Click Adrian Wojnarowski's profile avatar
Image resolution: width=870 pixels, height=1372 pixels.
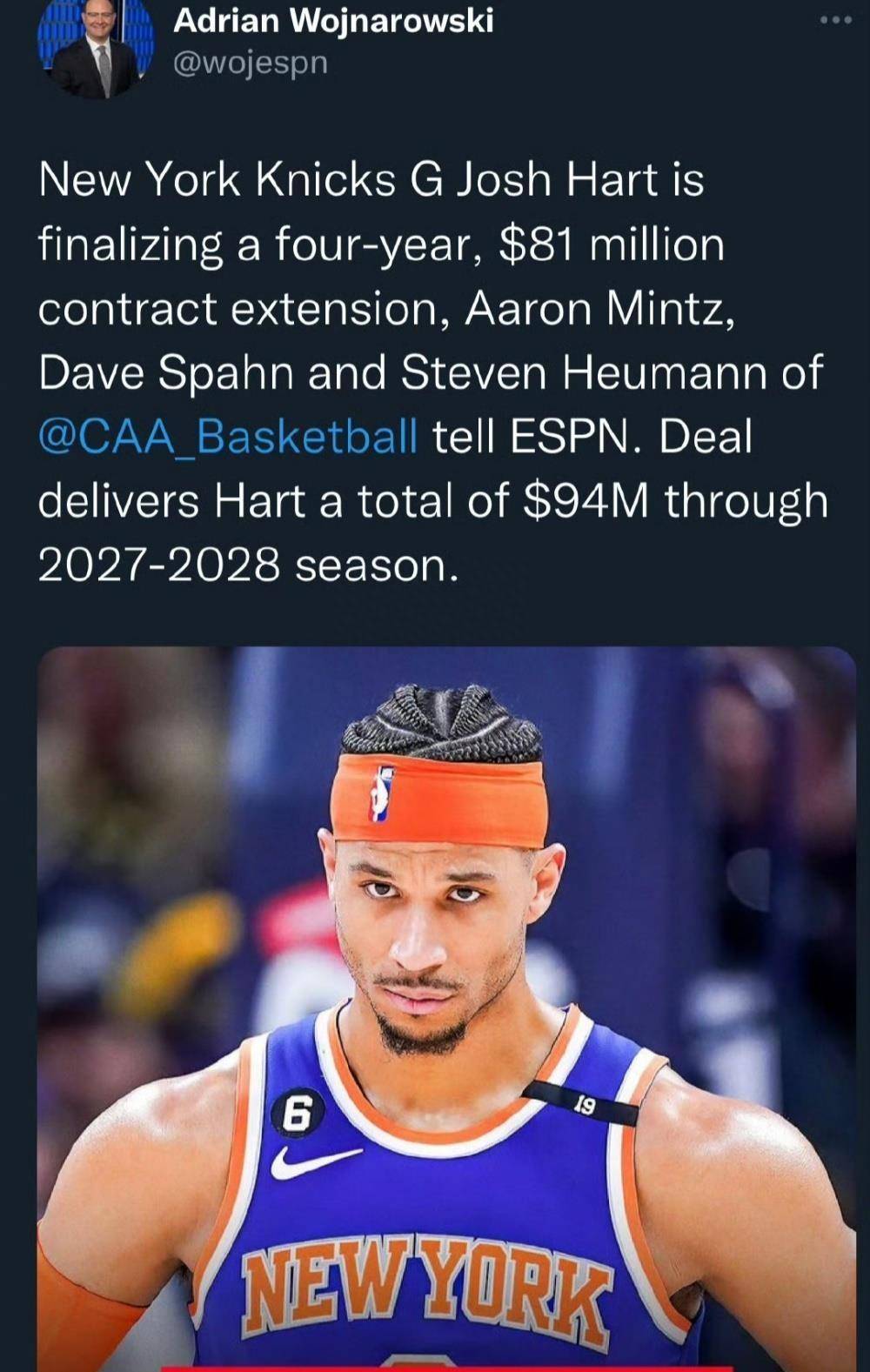(x=96, y=42)
